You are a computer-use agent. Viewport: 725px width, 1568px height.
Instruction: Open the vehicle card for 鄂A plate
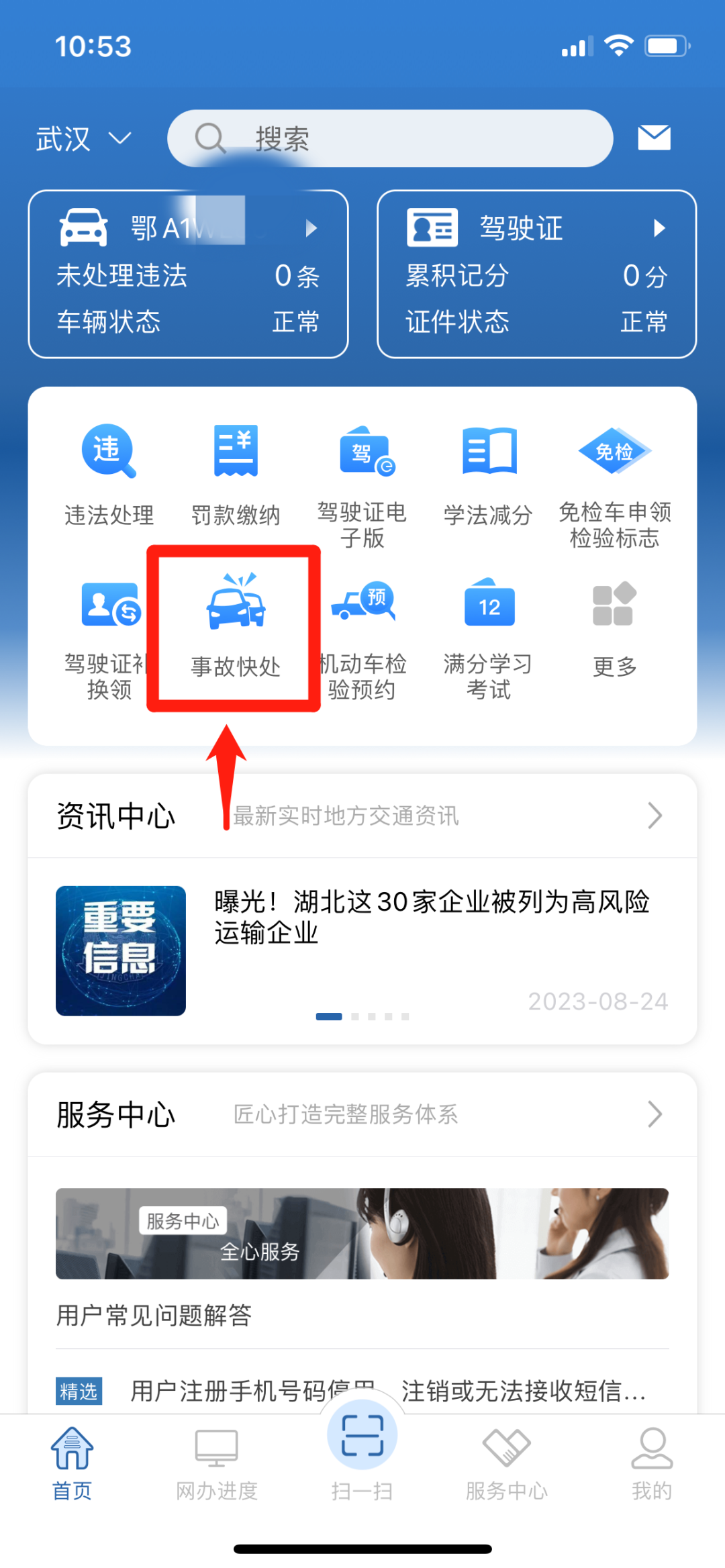click(x=188, y=274)
